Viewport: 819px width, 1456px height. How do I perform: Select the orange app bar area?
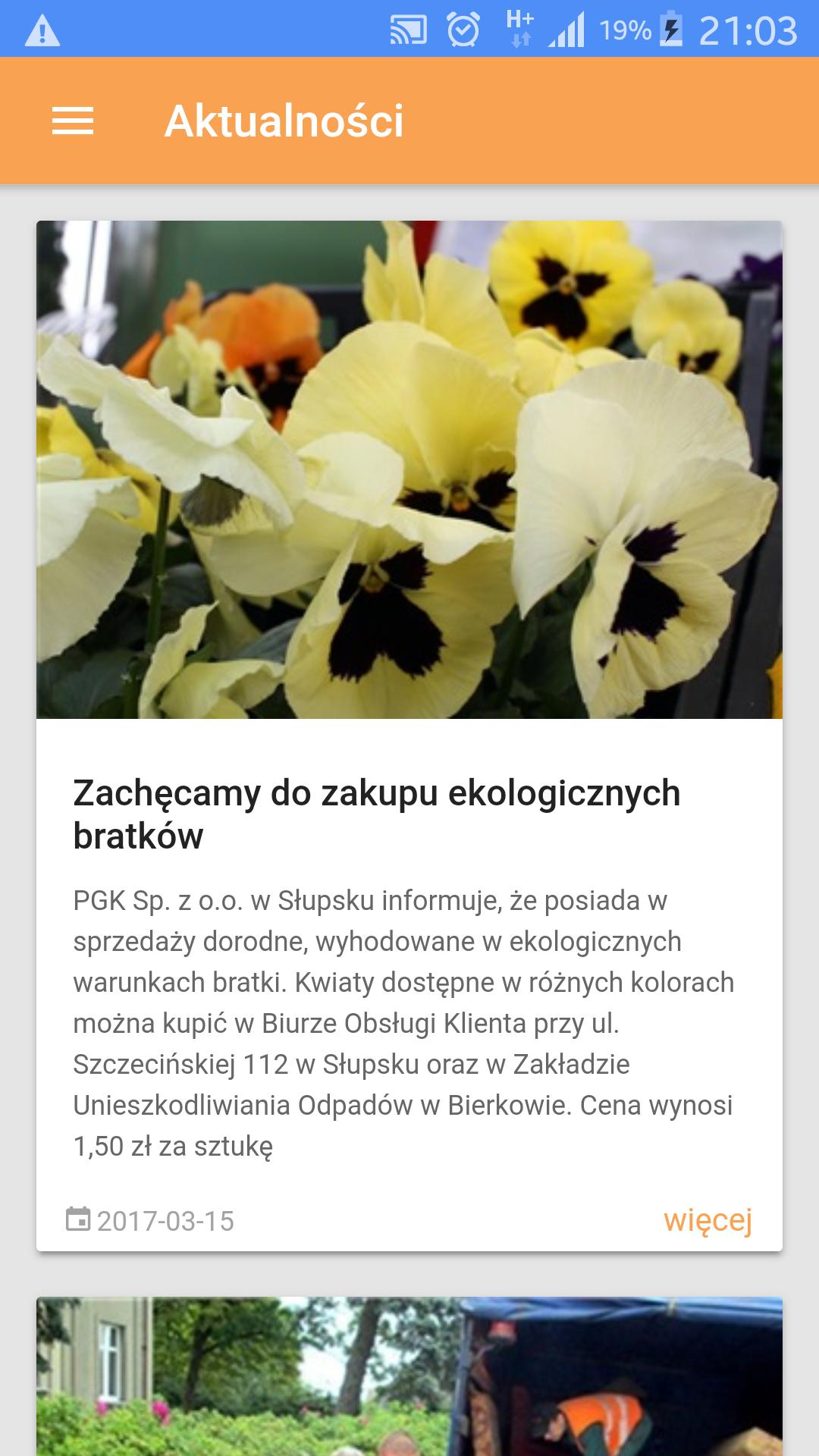point(531,121)
